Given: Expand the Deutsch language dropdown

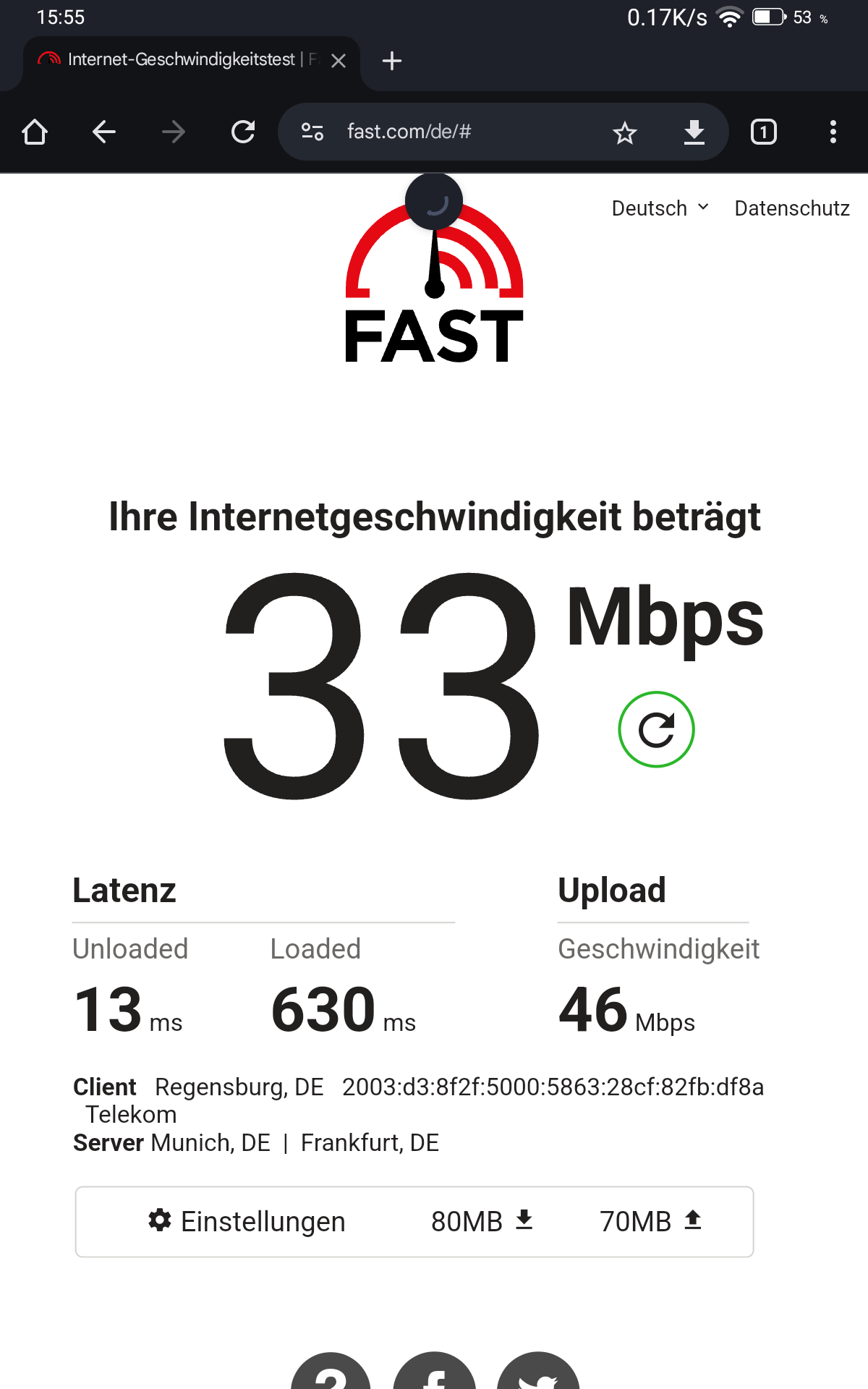Looking at the screenshot, I should coord(660,208).
